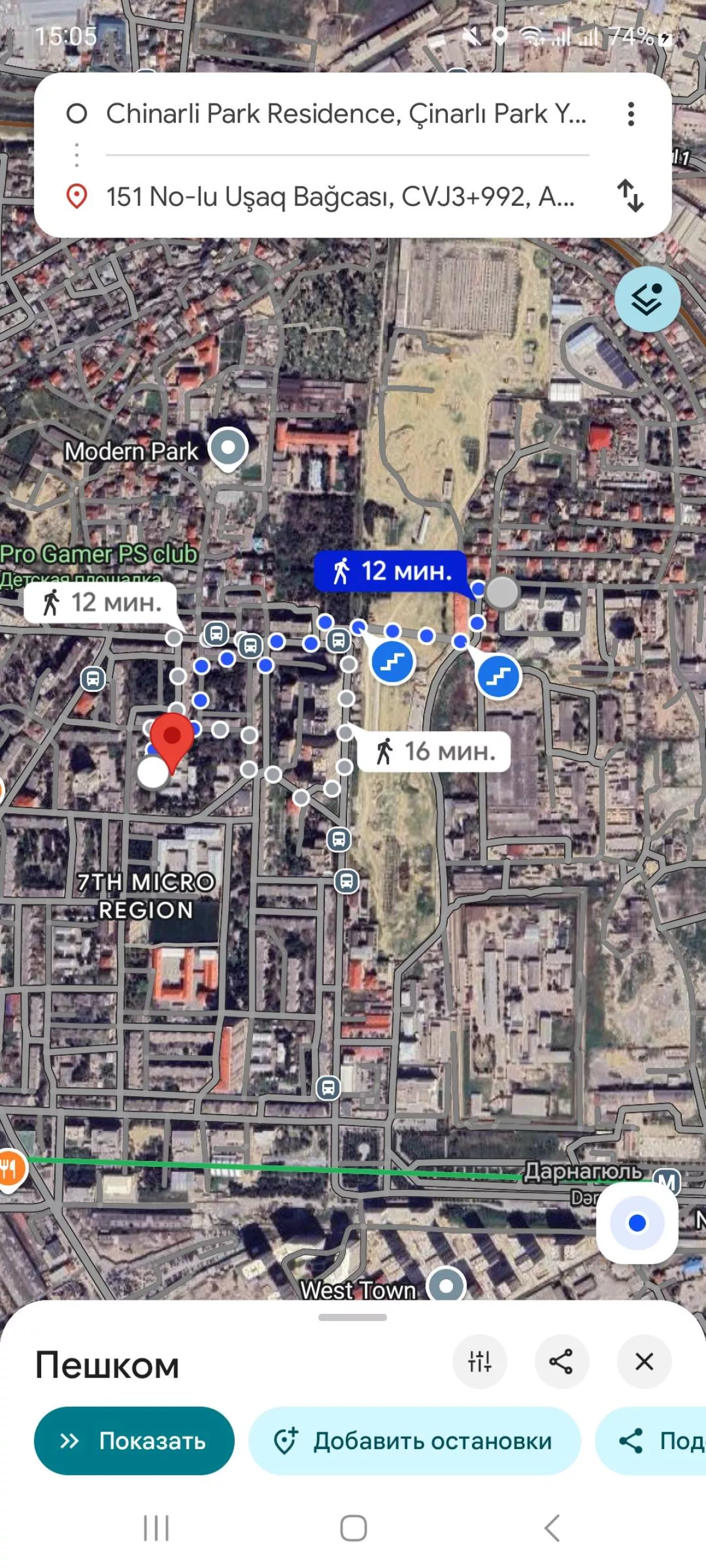Open the West Town place marker
Image resolution: width=706 pixels, height=1568 pixels.
pos(446,1286)
